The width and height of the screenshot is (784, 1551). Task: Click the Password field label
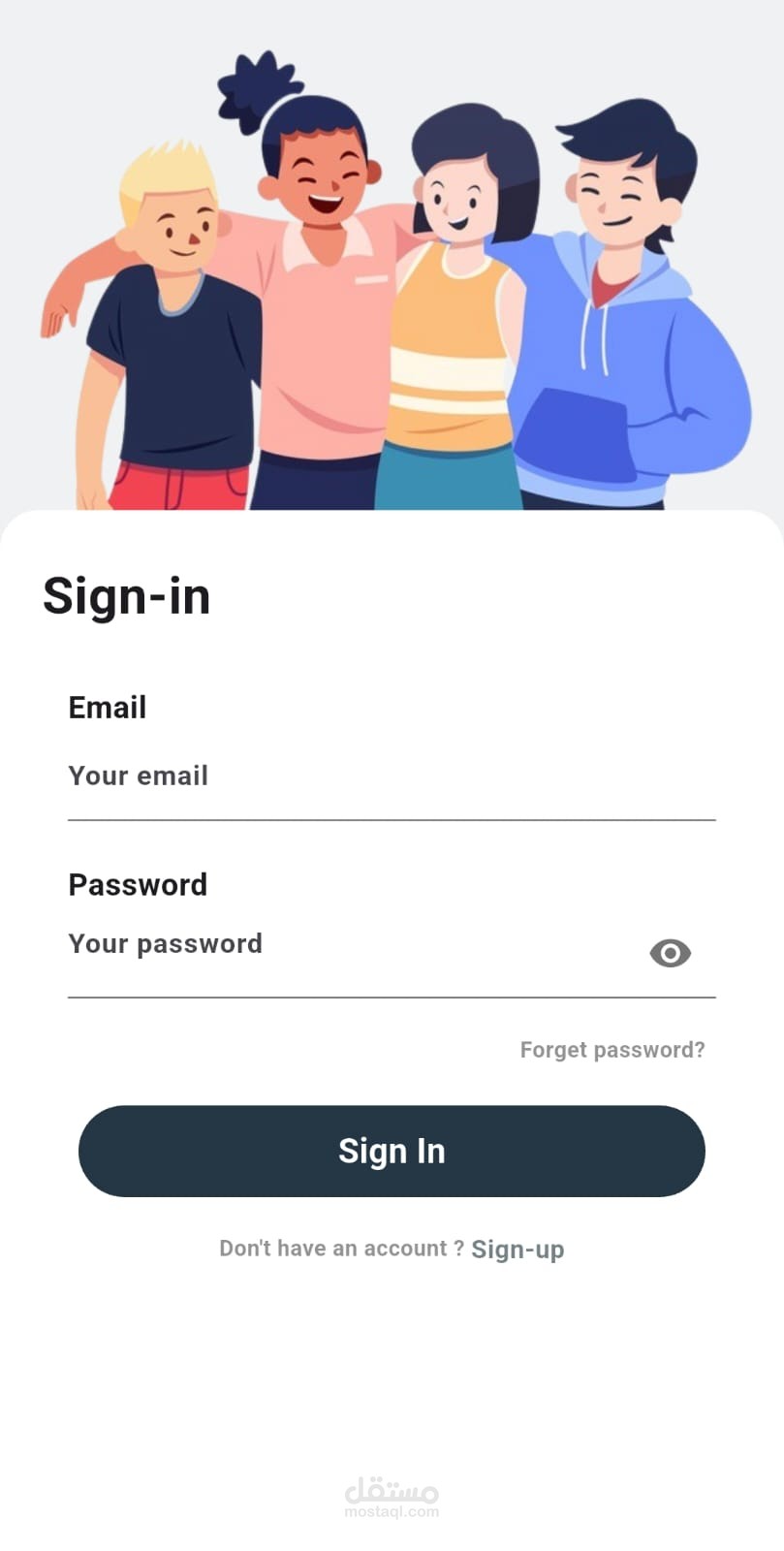pos(138,884)
